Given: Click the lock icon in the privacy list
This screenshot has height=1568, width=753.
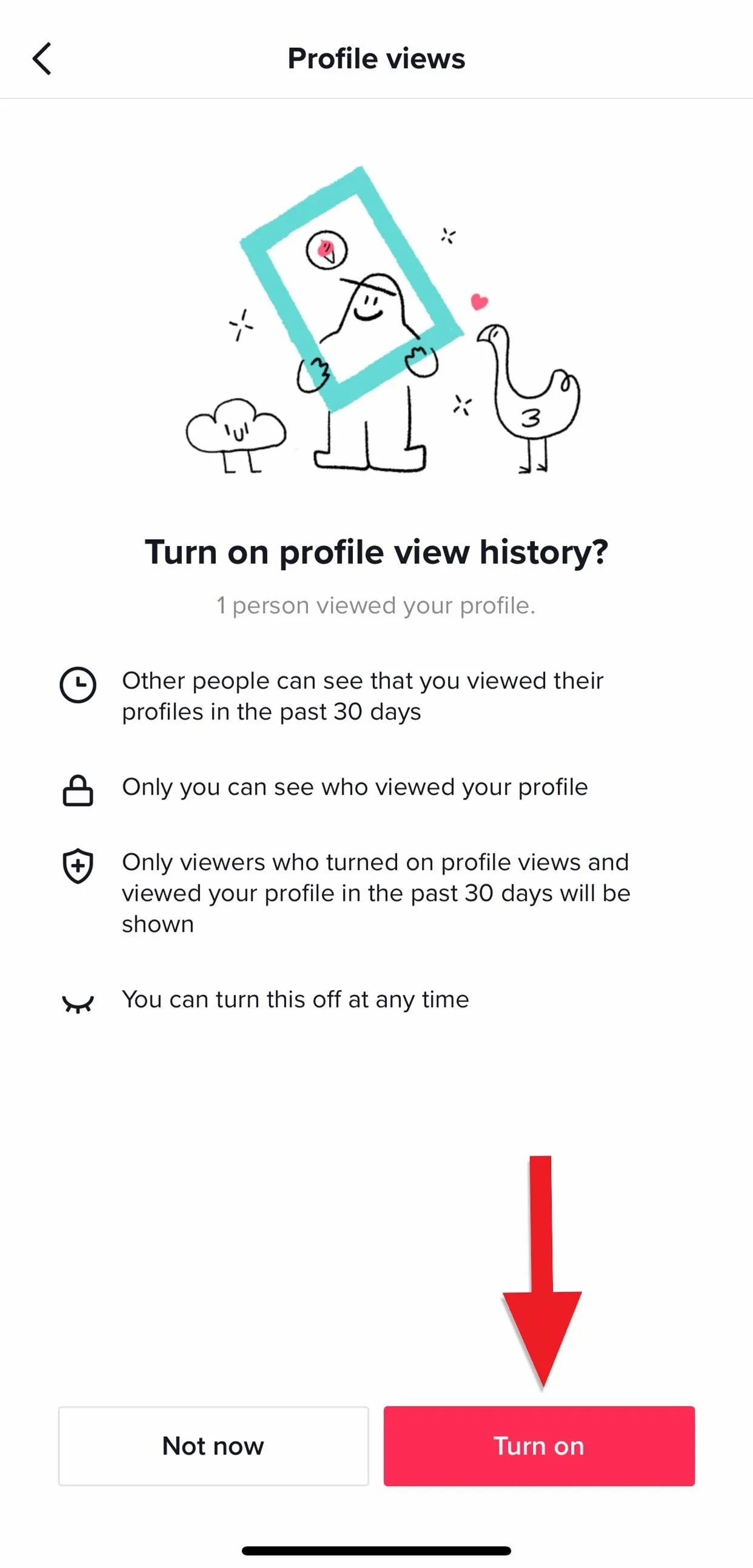Looking at the screenshot, I should pos(79,790).
